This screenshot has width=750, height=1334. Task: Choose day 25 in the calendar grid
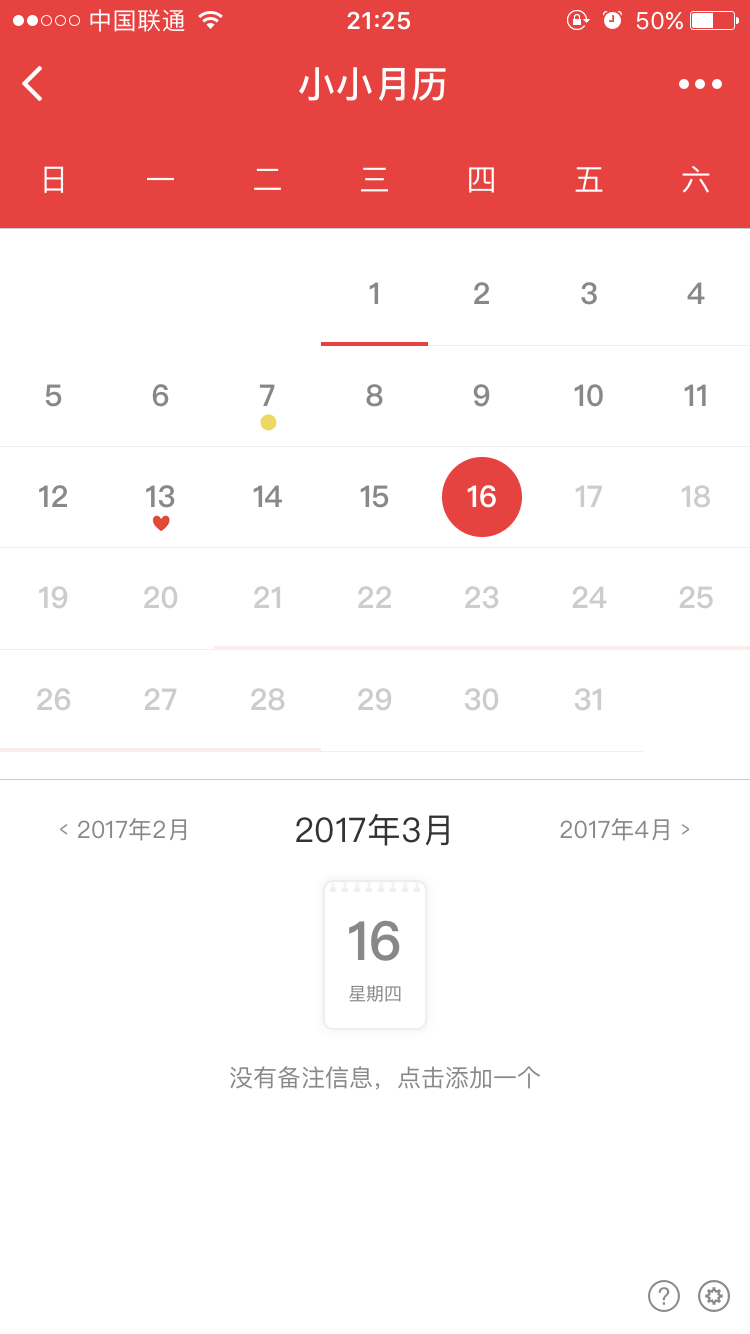point(695,598)
